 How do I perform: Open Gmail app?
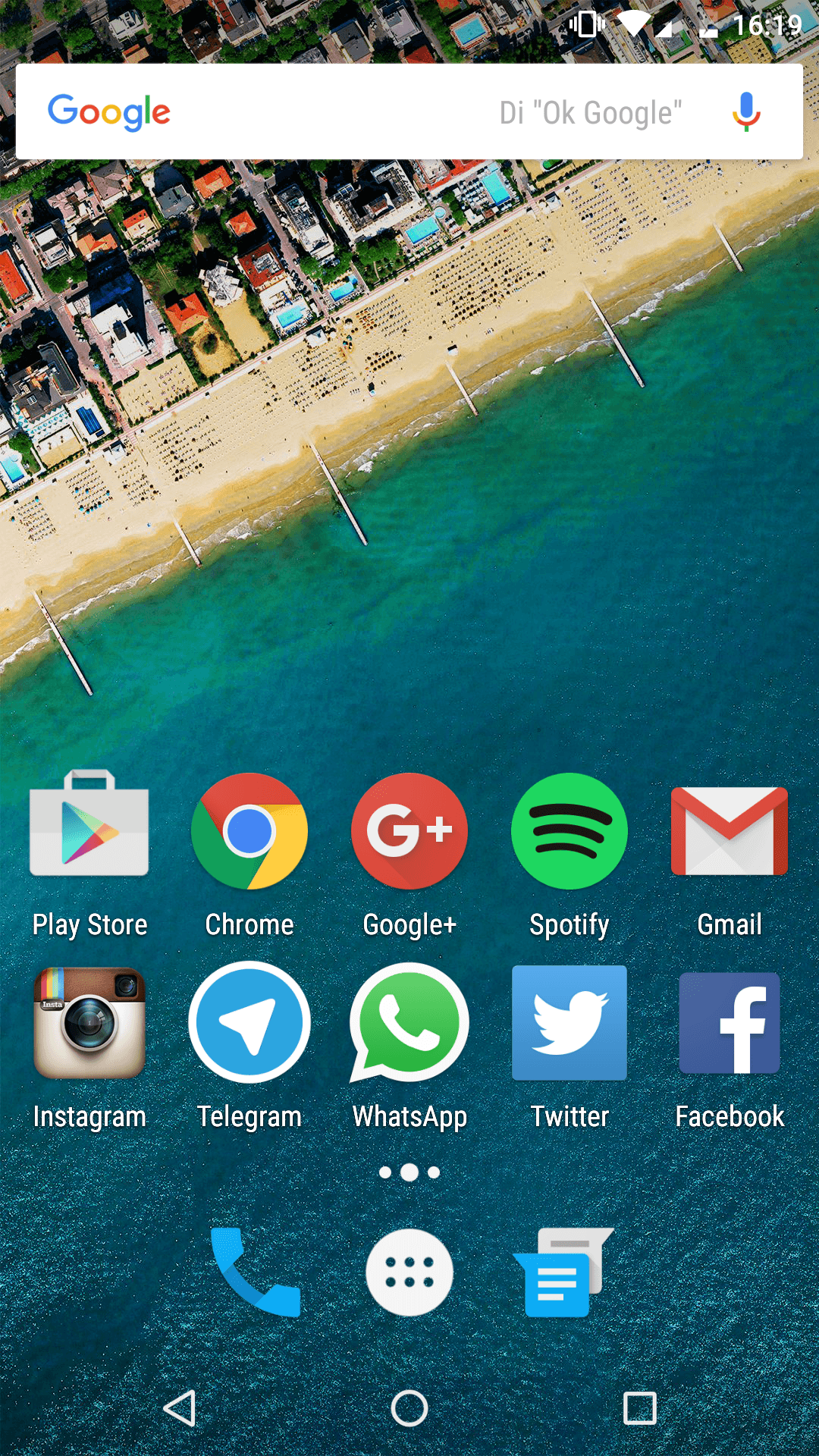pyautogui.click(x=730, y=830)
